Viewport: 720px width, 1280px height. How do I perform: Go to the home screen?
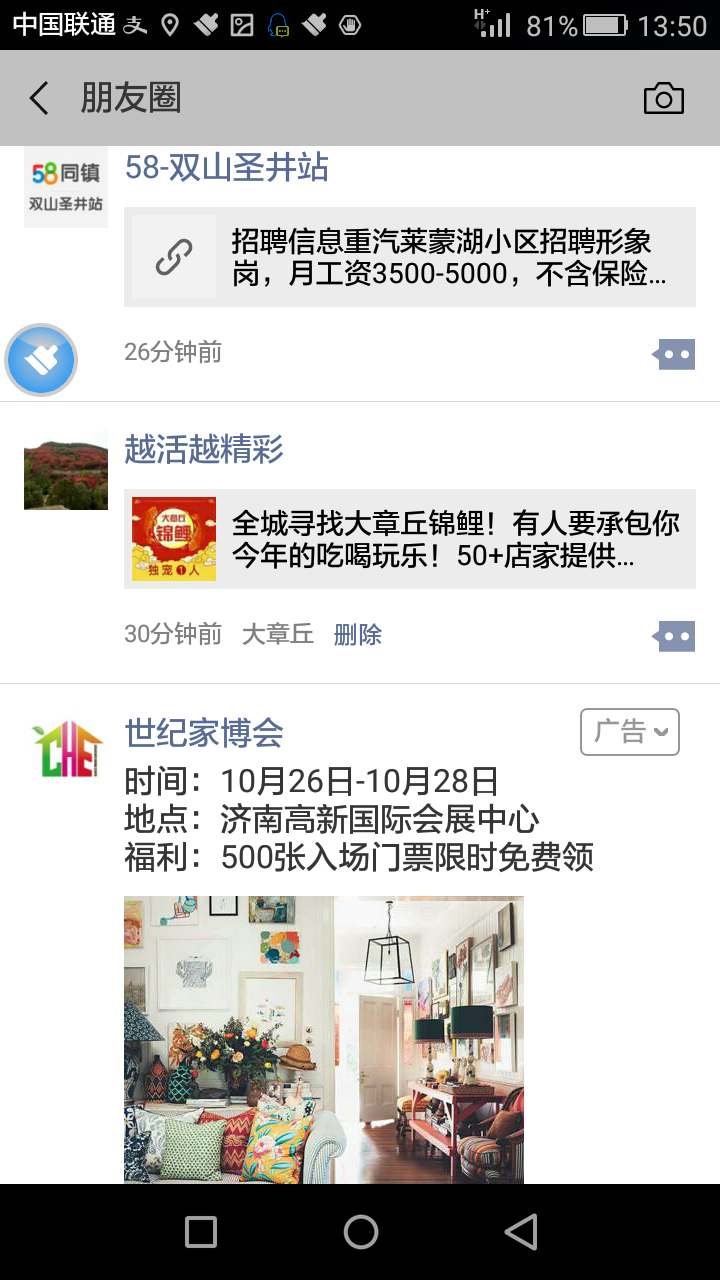pos(360,1232)
